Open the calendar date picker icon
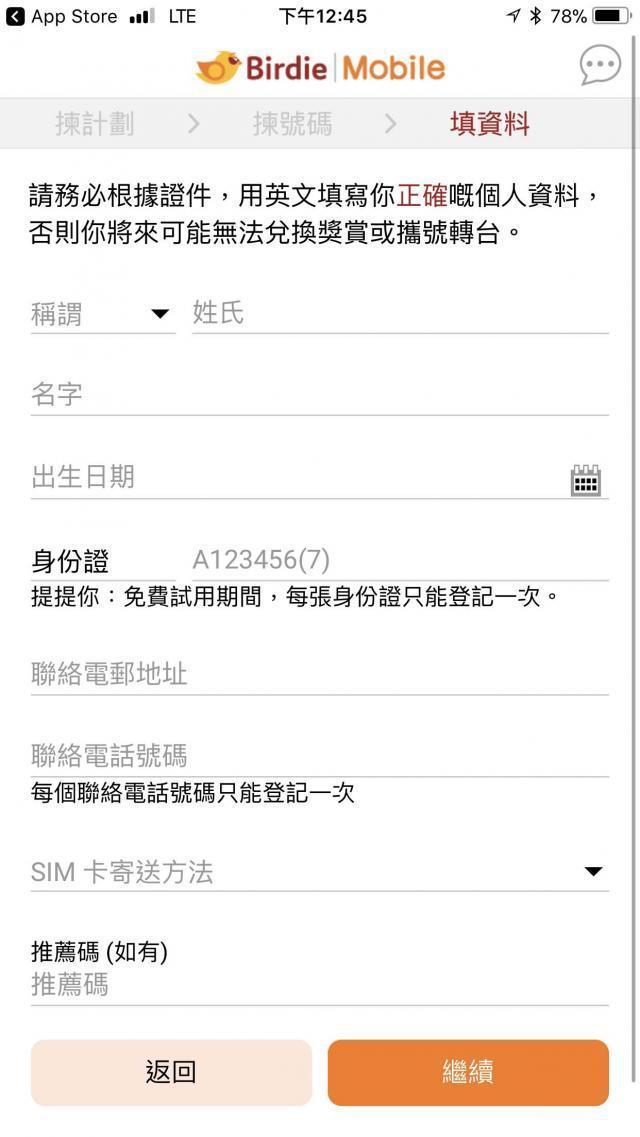 (x=586, y=480)
